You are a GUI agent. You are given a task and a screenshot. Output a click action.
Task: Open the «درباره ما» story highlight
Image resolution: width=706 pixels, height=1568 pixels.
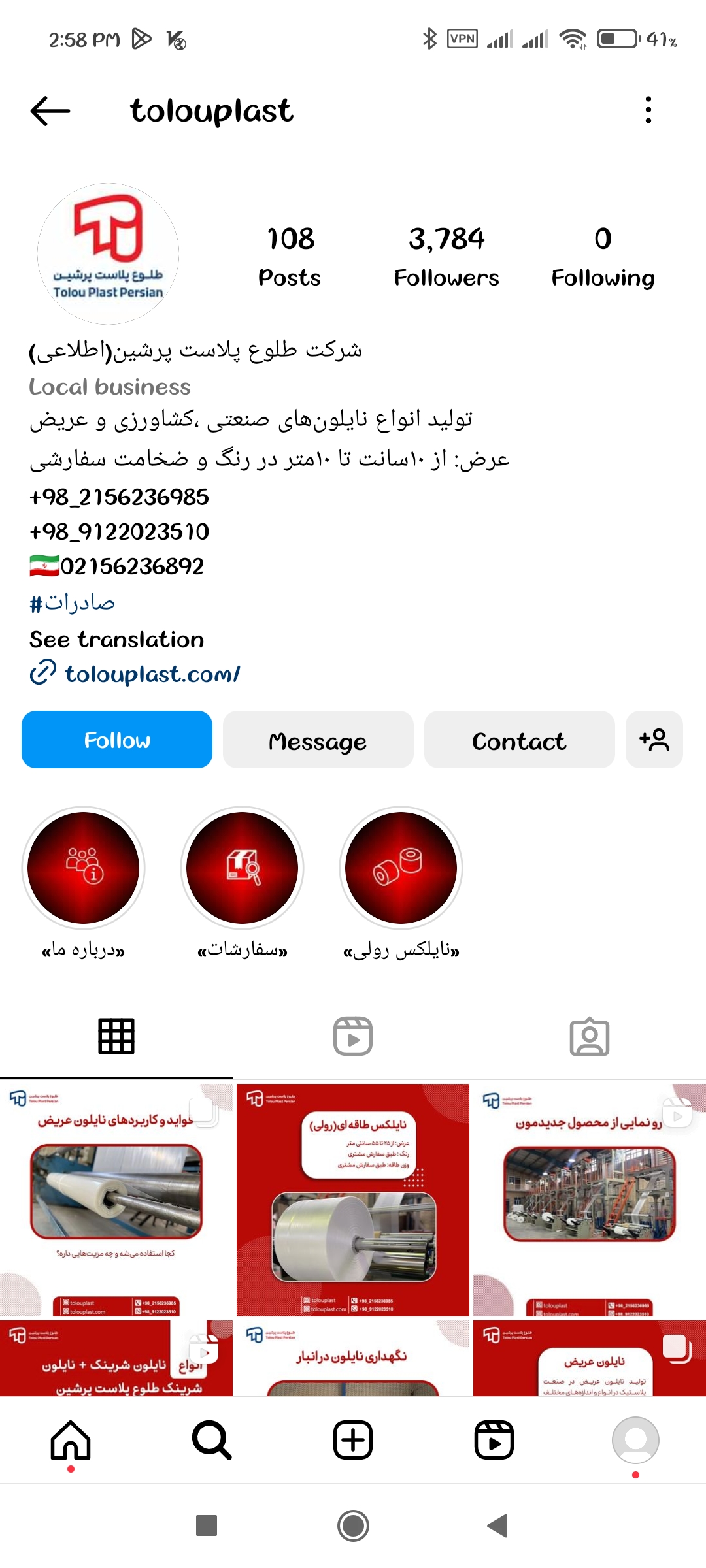pos(84,868)
